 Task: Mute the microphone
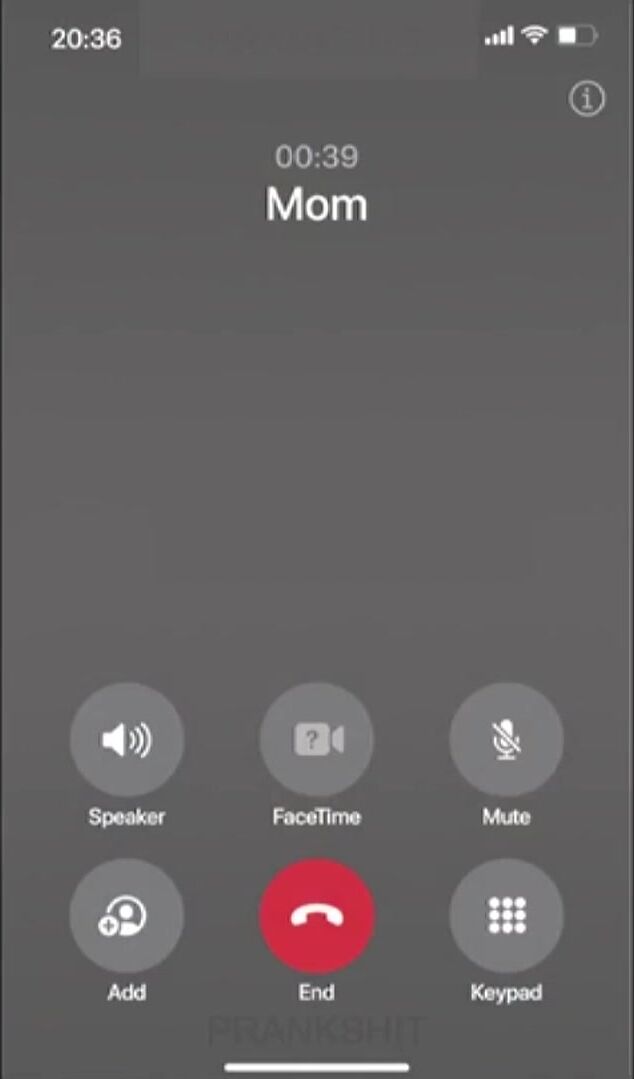(506, 740)
